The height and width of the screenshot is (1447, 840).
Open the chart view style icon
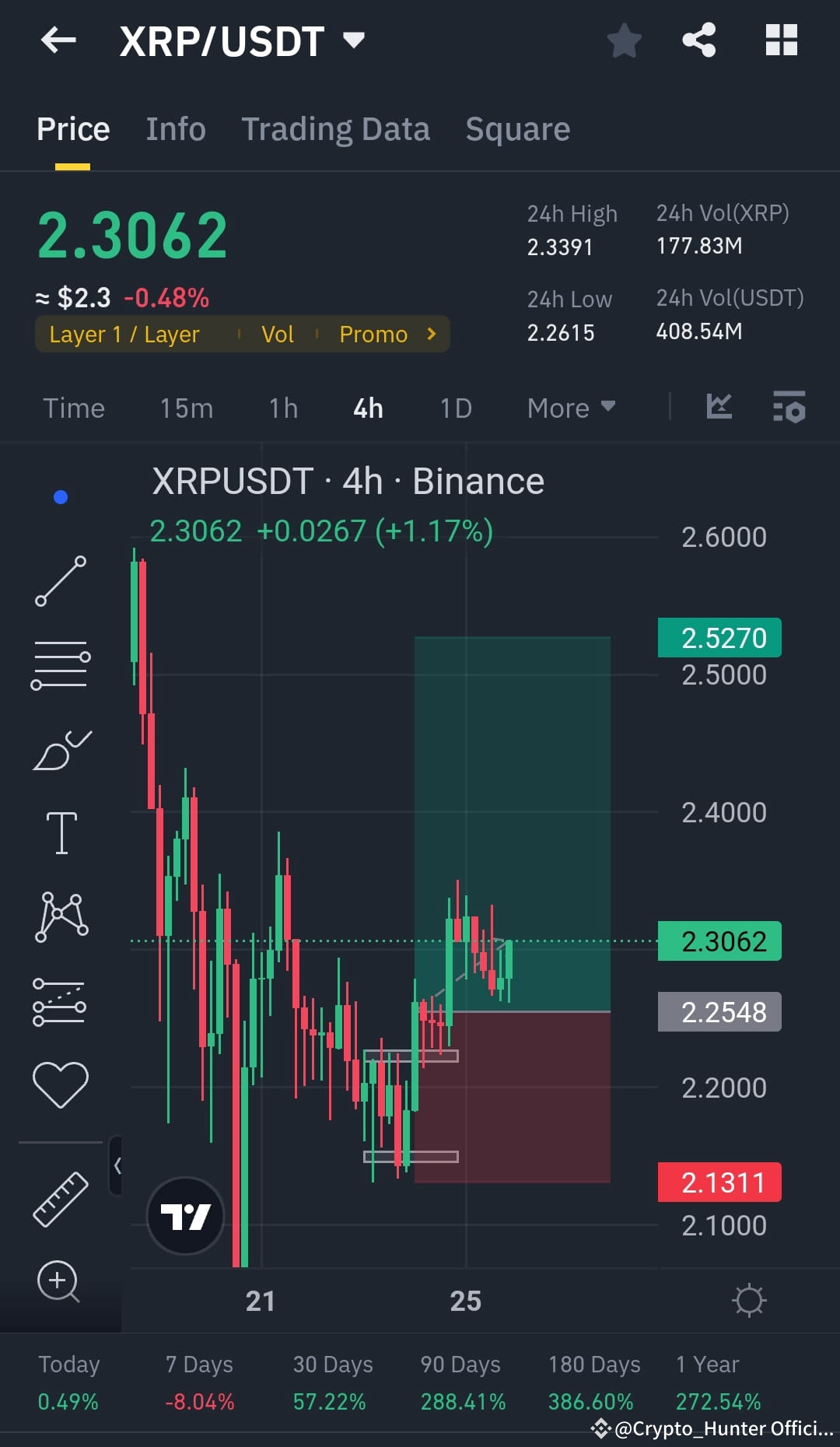point(719,407)
